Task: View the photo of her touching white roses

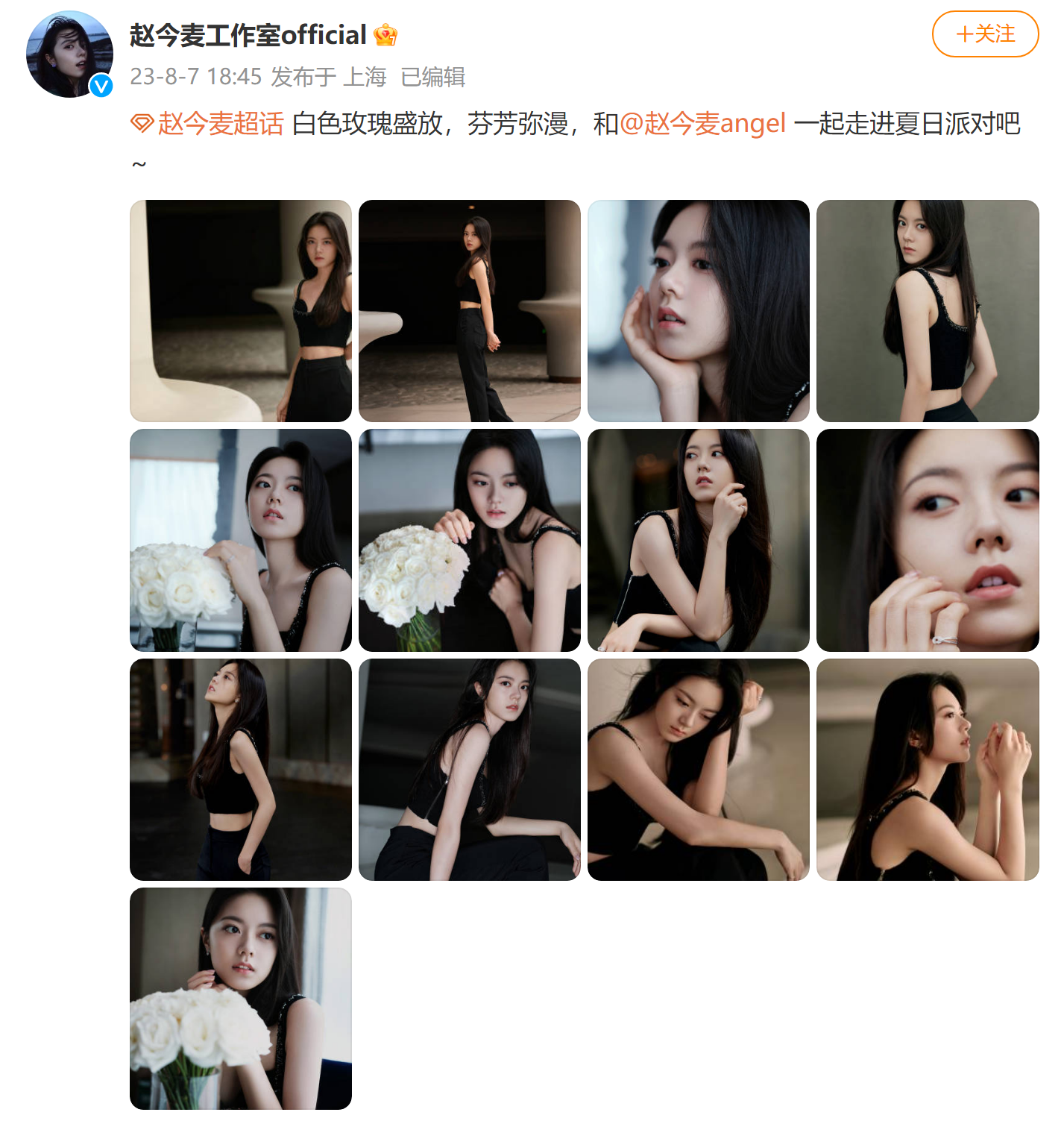Action: [x=470, y=540]
